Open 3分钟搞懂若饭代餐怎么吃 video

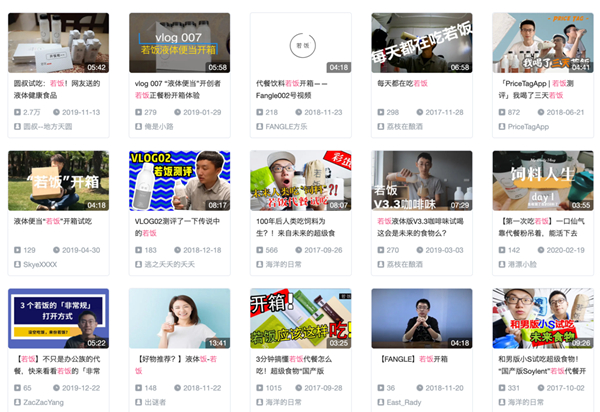coord(300,319)
